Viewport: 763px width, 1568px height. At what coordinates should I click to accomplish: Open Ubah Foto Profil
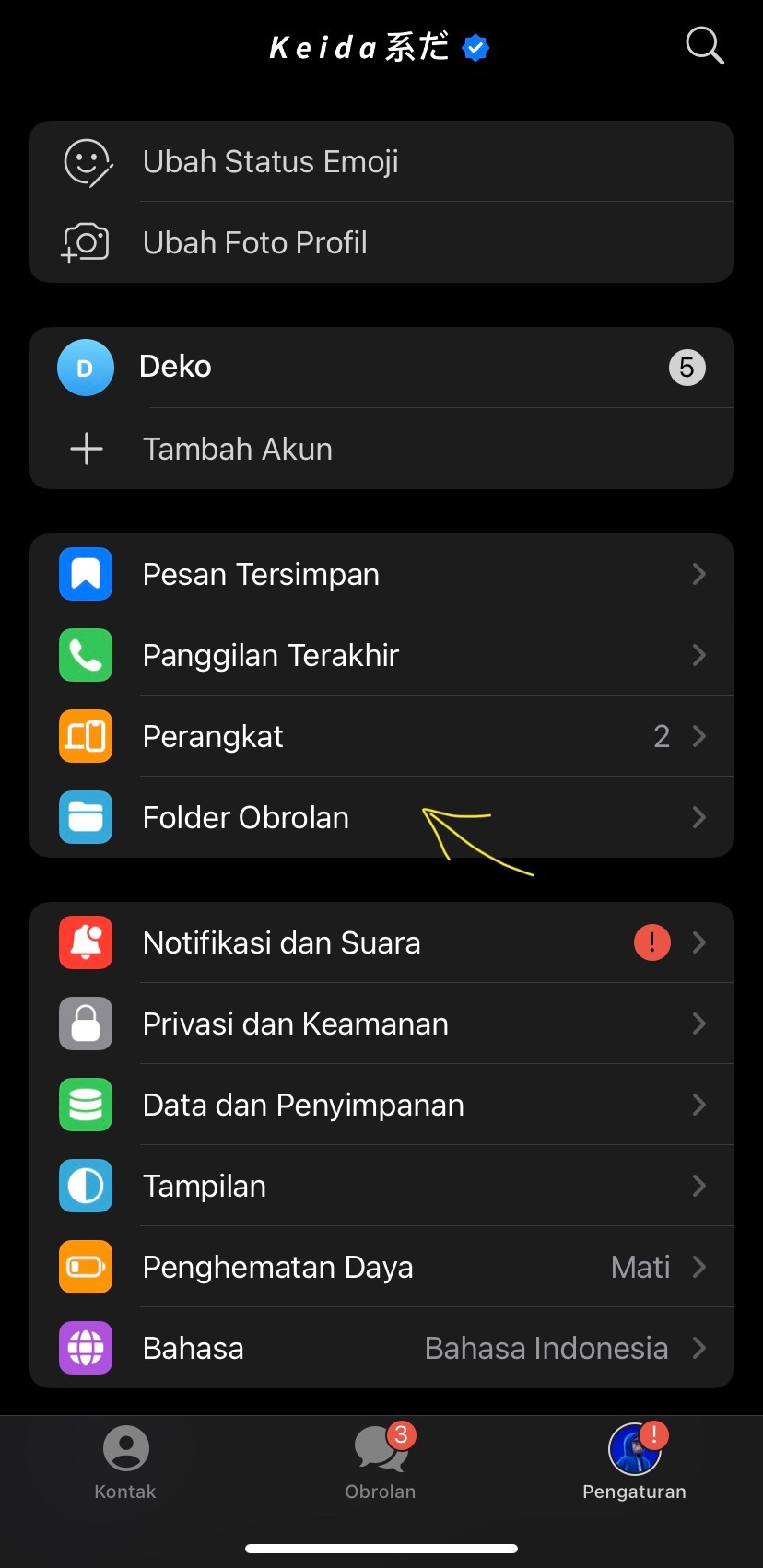(x=381, y=242)
